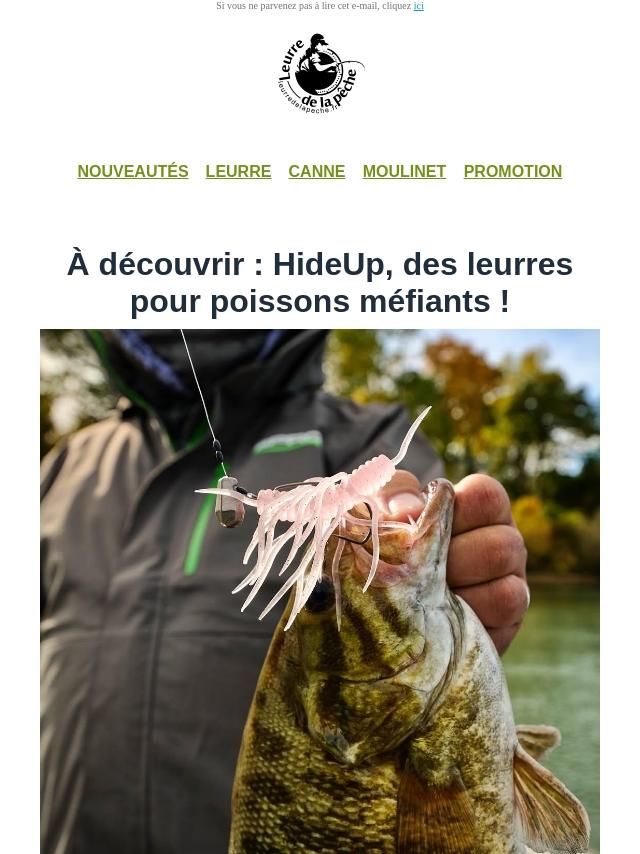Tap the 'ici' link to view online
This screenshot has height=854, width=640.
[418, 6]
